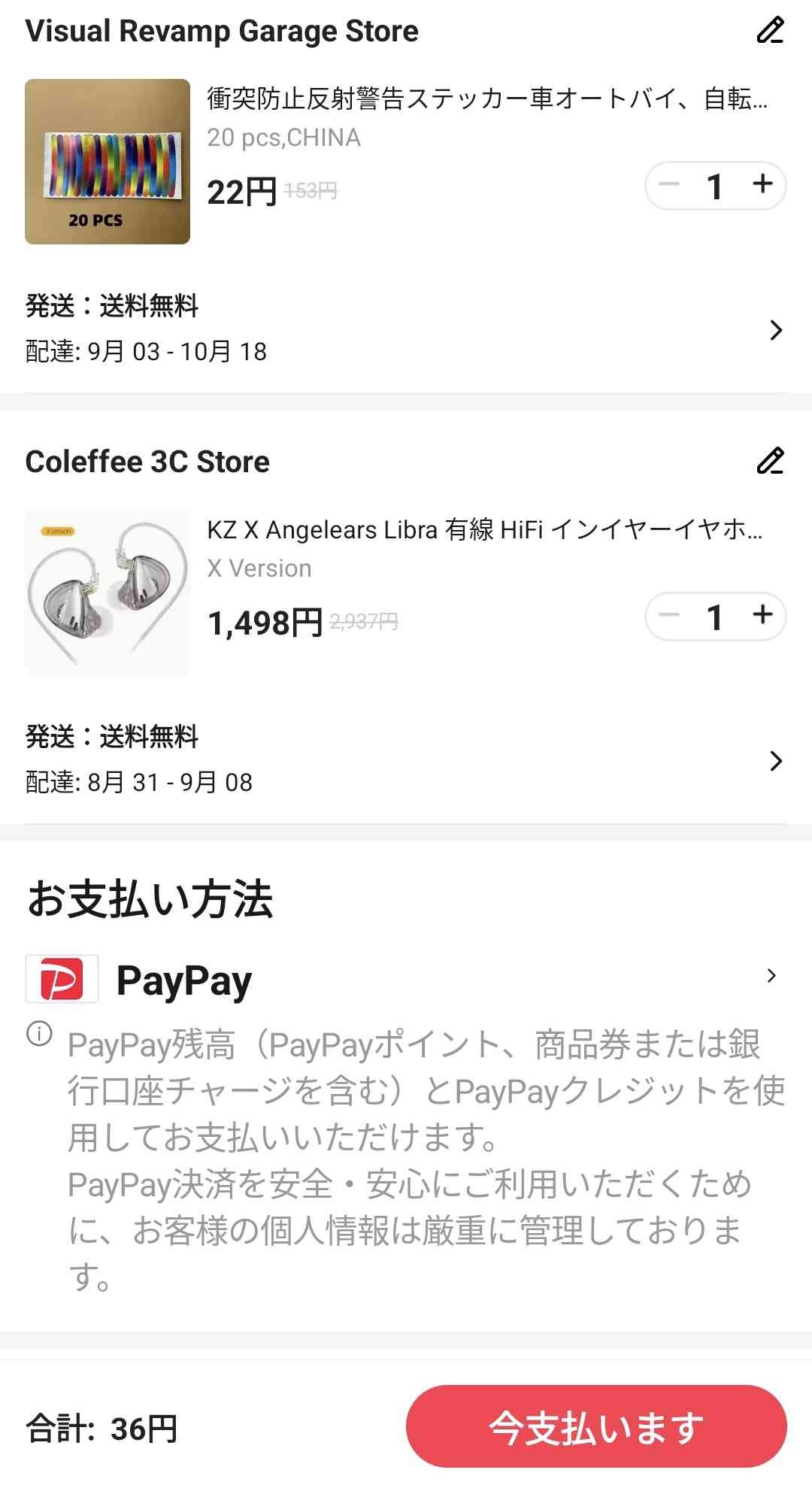The width and height of the screenshot is (812, 1500).
Task: Open the KZ earphones product thumbnail
Action: tap(108, 592)
